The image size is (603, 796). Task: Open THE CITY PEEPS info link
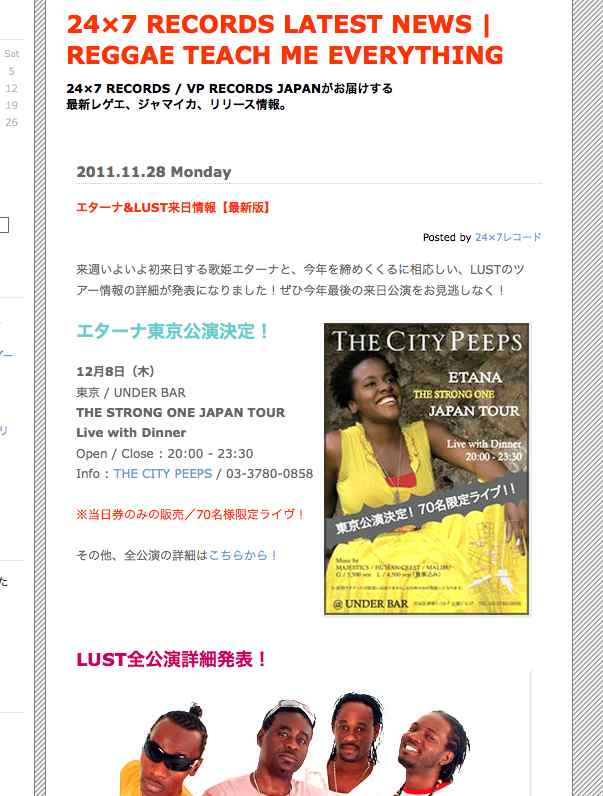tap(162, 473)
